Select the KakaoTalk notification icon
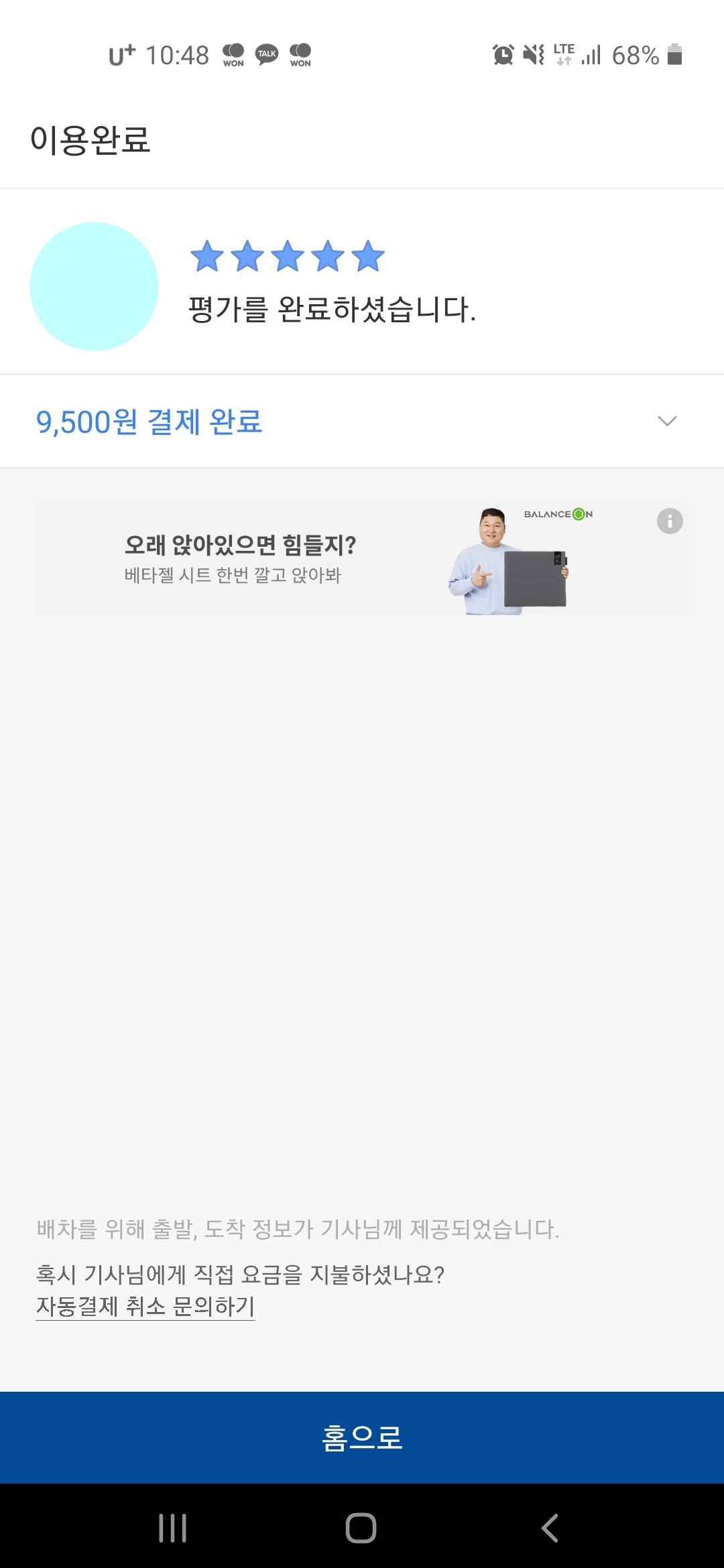Viewport: 724px width, 1568px height. 266,55
